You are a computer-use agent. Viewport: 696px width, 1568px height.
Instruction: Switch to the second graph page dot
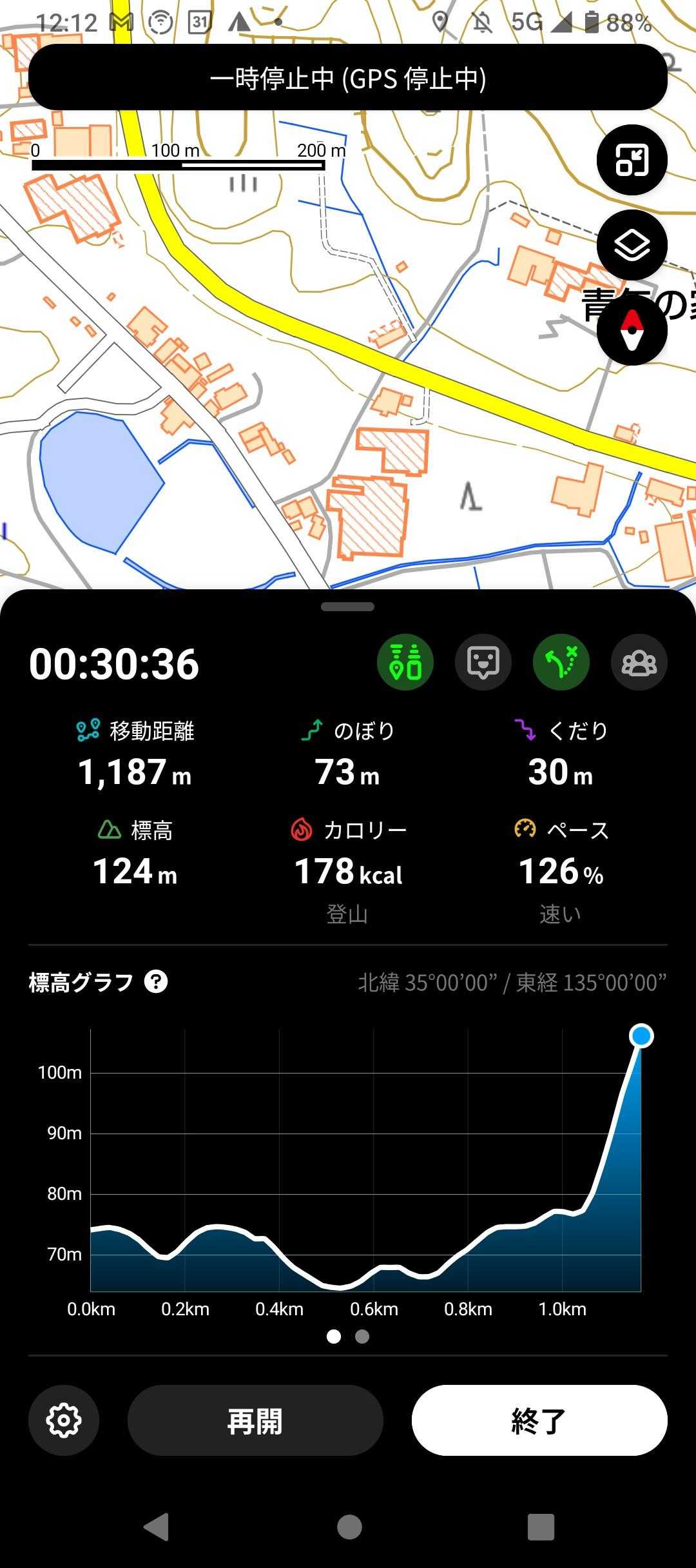[x=362, y=1337]
